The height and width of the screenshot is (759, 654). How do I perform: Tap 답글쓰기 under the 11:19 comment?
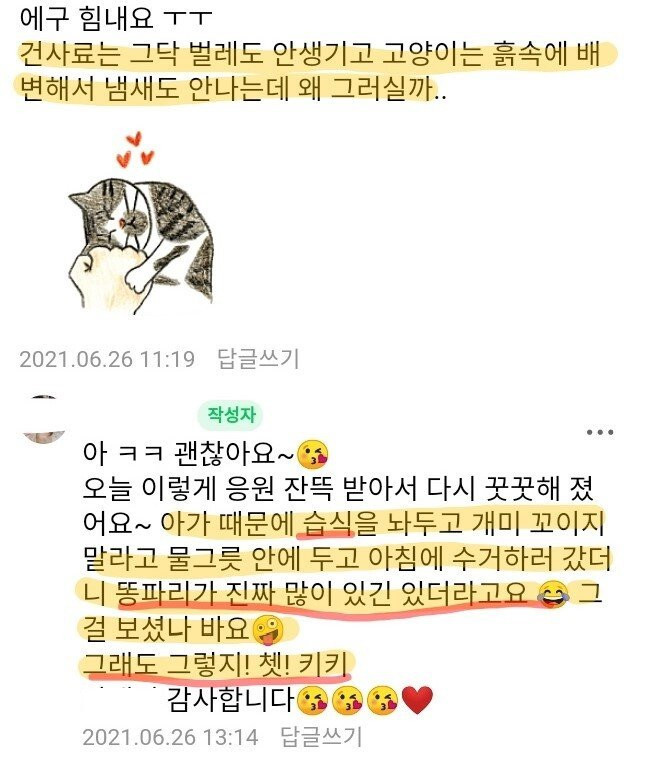click(257, 358)
